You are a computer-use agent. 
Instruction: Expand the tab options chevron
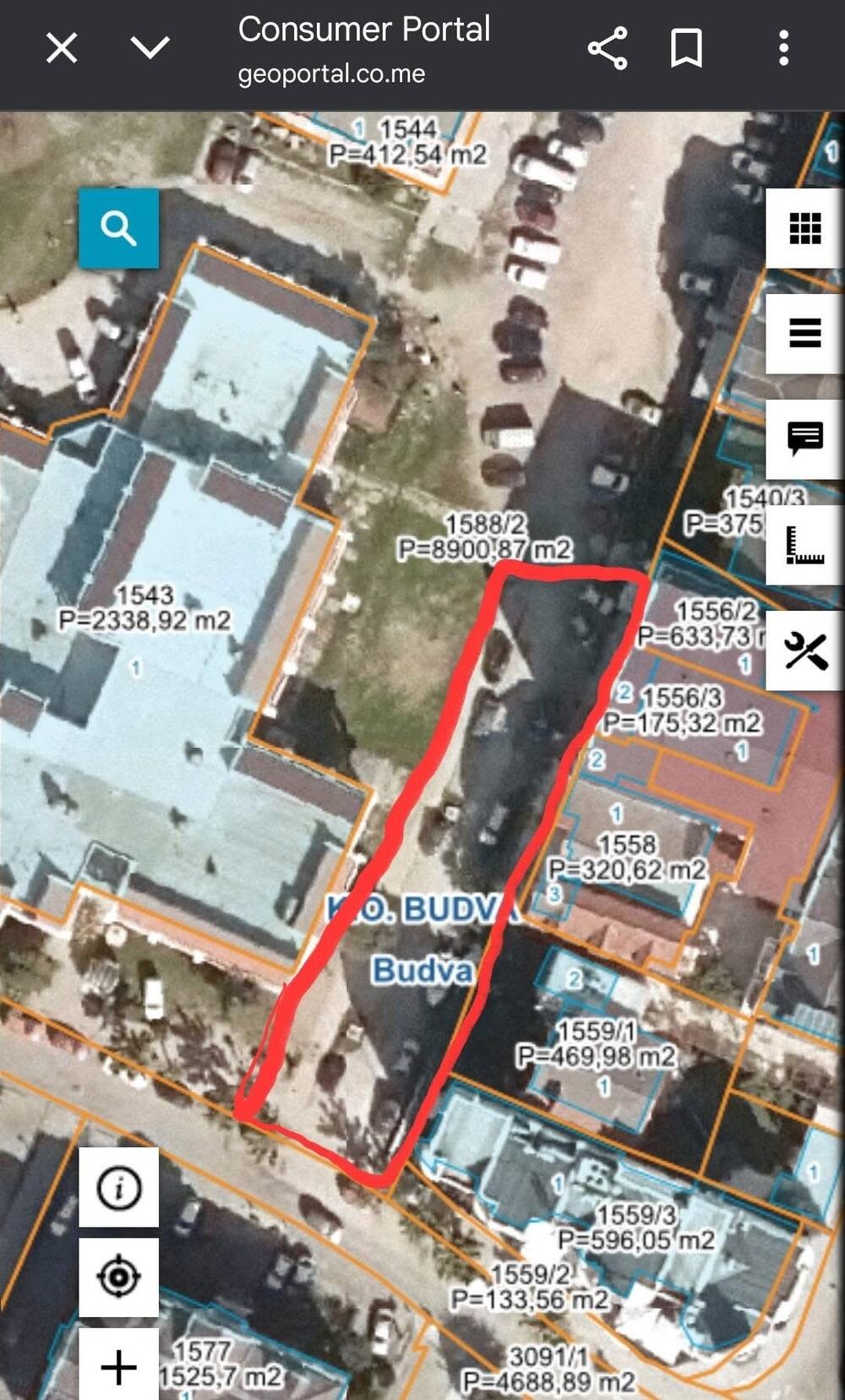[x=150, y=47]
